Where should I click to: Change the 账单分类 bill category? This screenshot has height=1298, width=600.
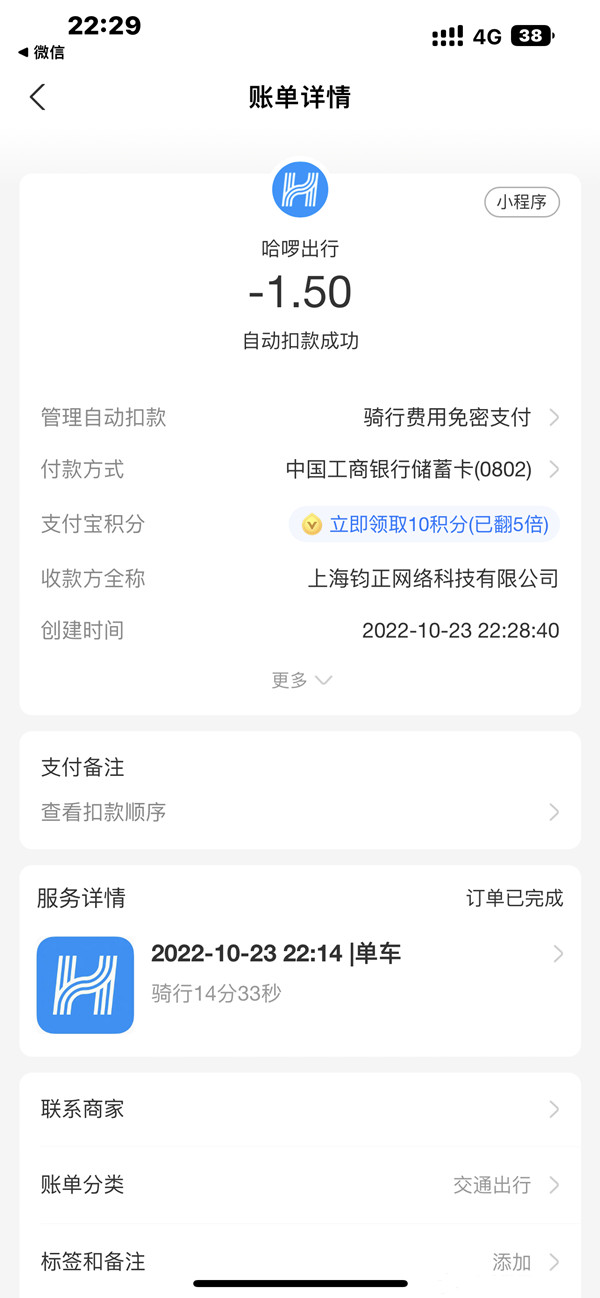tap(300, 1185)
